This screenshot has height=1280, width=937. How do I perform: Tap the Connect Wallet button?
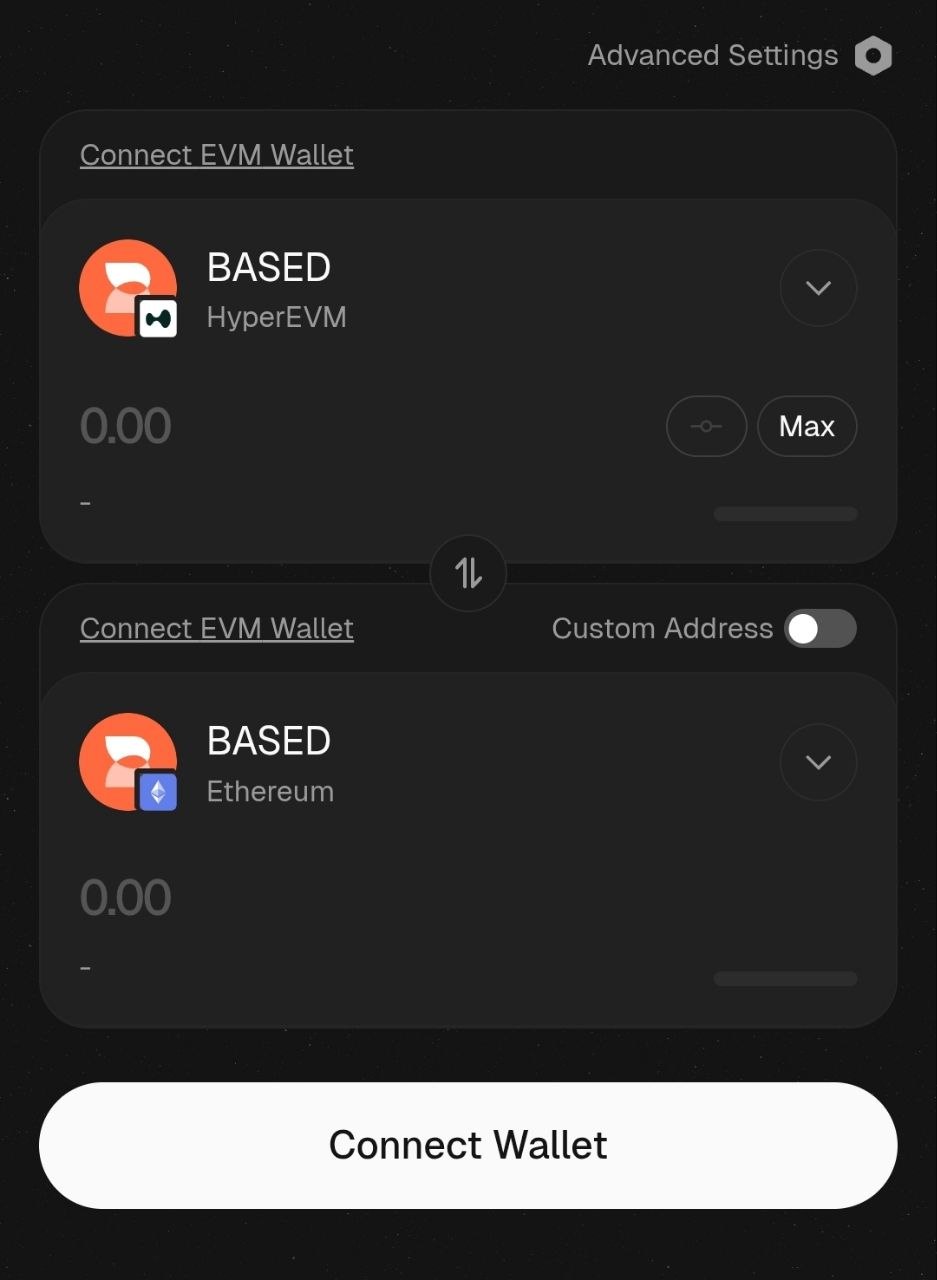468,1145
